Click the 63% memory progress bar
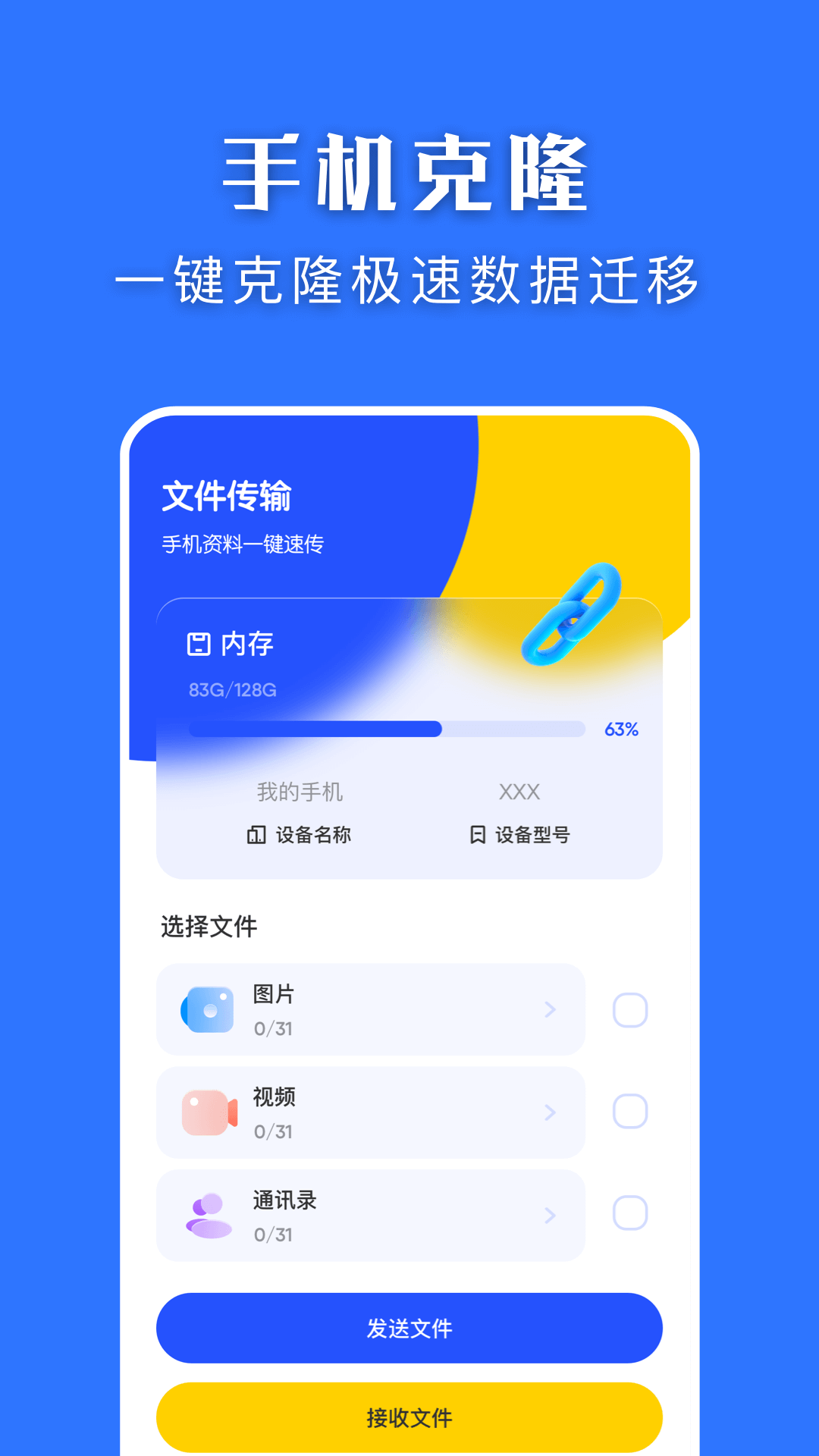This screenshot has width=819, height=1456. [x=389, y=729]
